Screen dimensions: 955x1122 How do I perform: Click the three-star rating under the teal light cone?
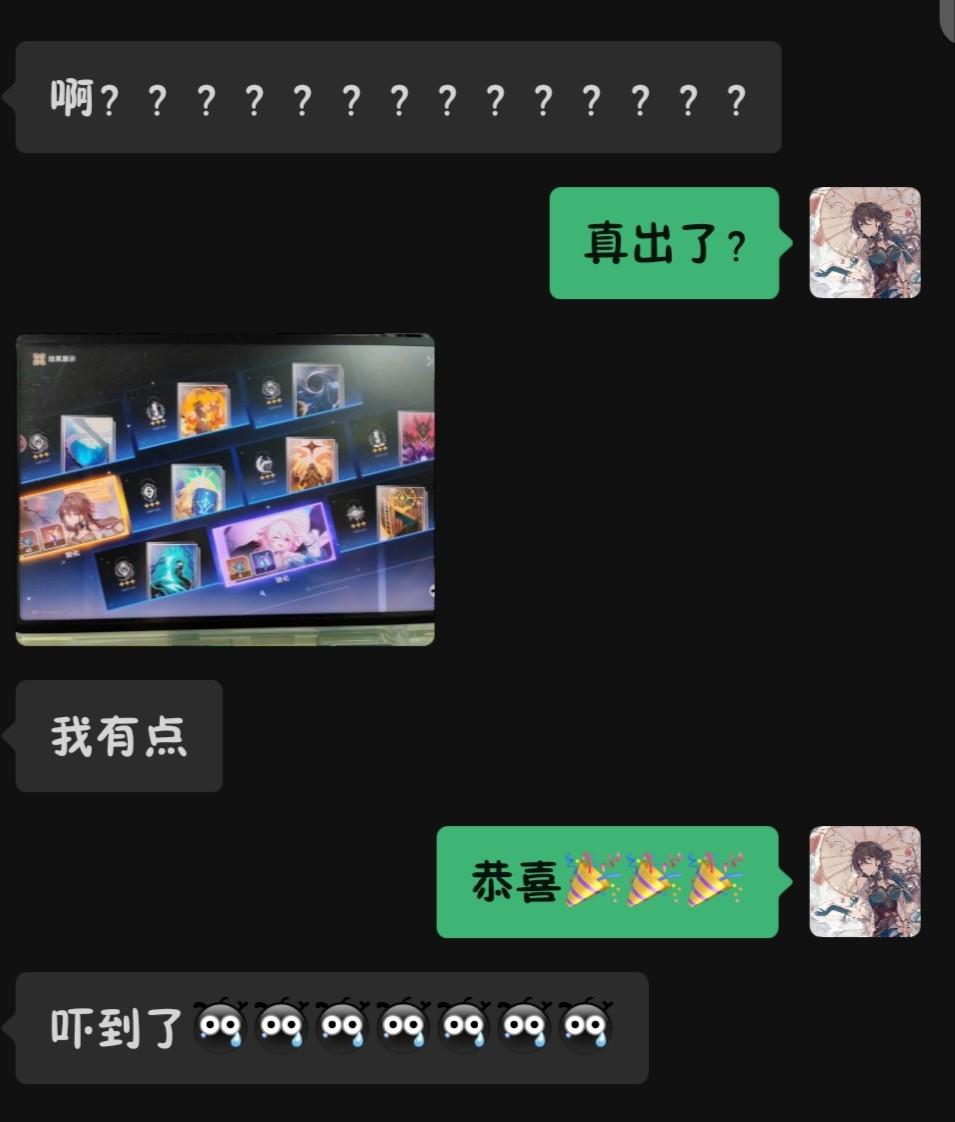pyautogui.click(x=125, y=581)
